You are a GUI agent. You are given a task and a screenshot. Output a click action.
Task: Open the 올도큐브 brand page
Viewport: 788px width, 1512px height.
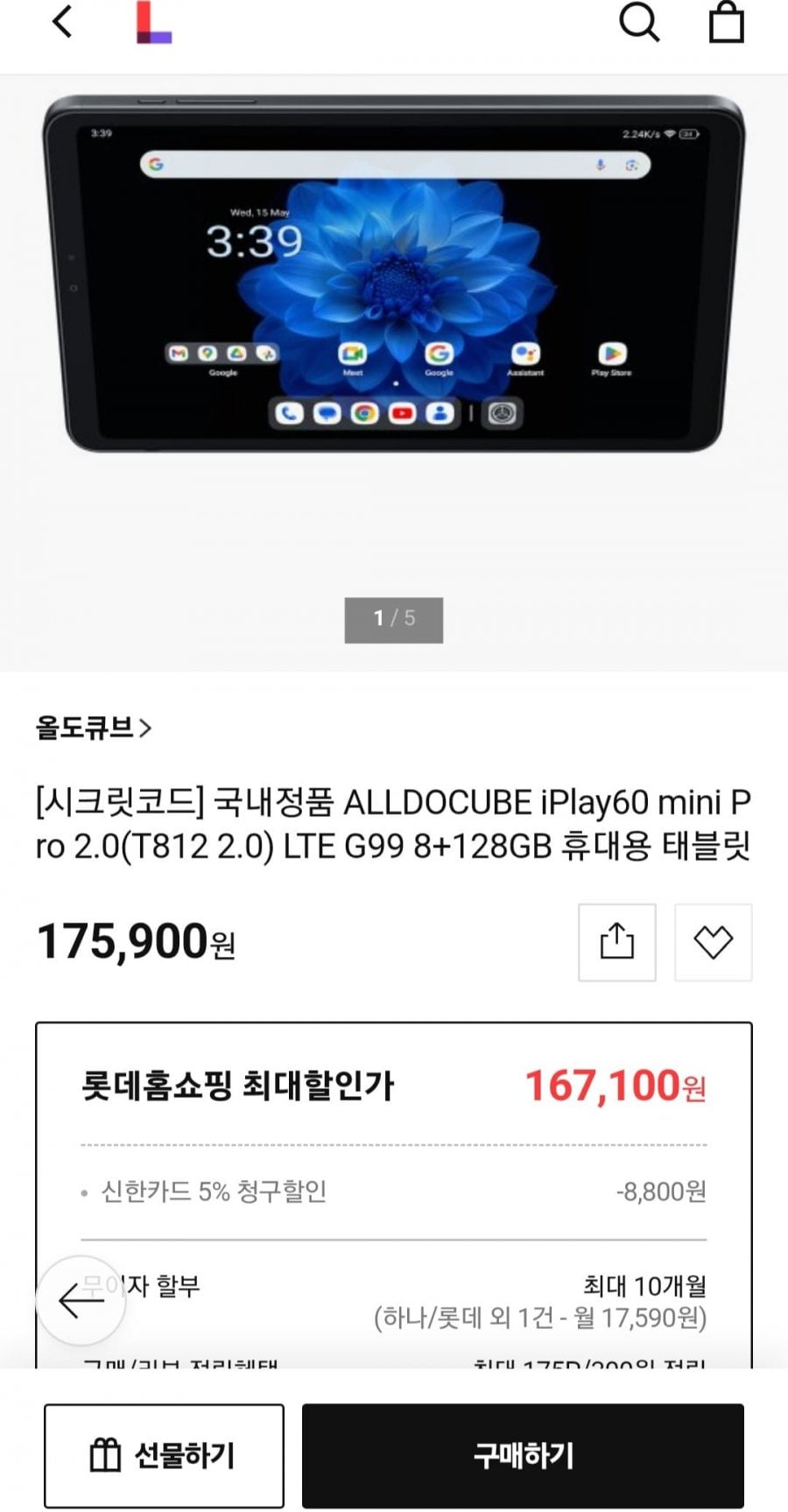click(x=94, y=728)
